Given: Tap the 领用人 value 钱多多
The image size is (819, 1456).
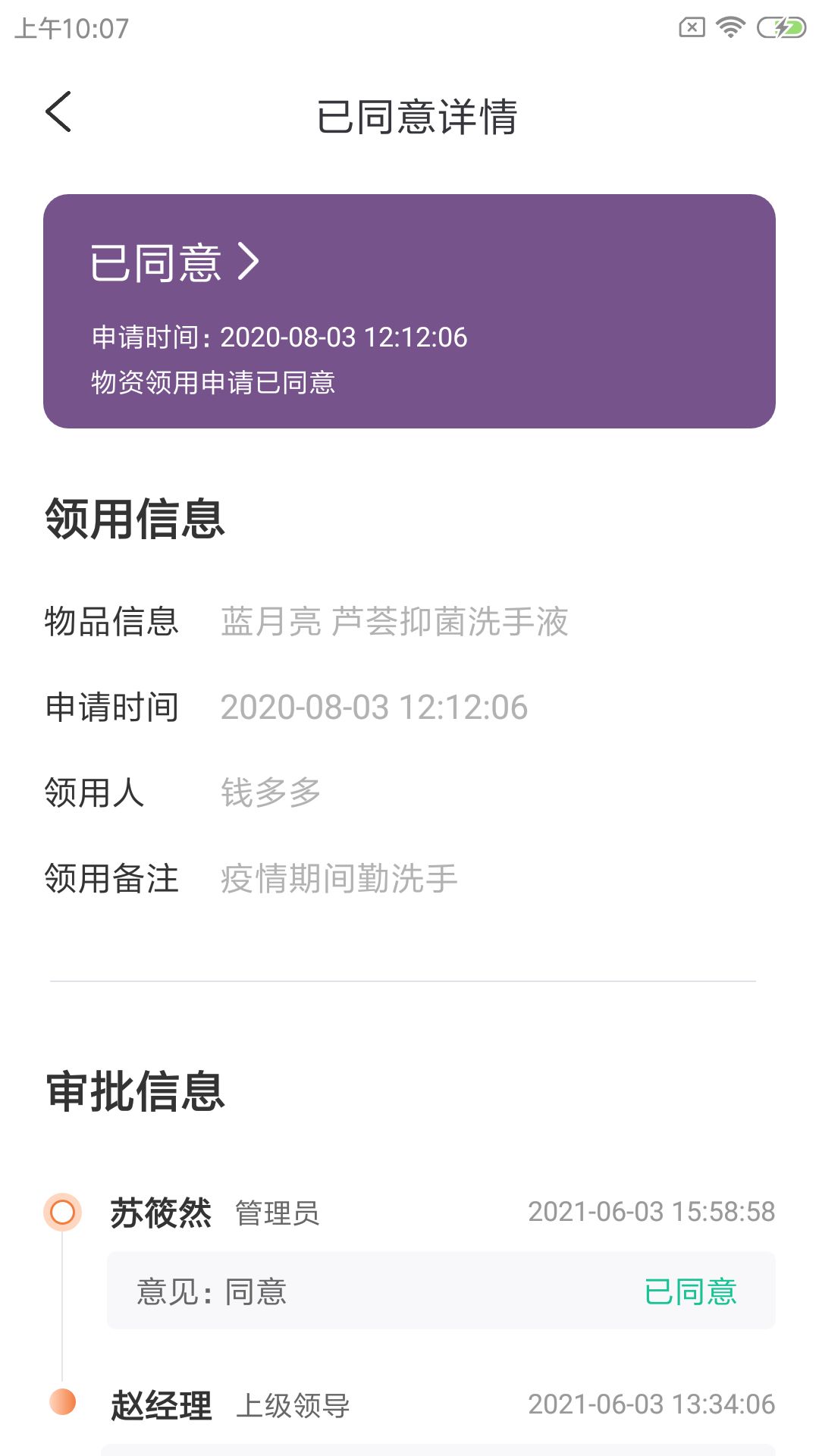Looking at the screenshot, I should coord(269,792).
